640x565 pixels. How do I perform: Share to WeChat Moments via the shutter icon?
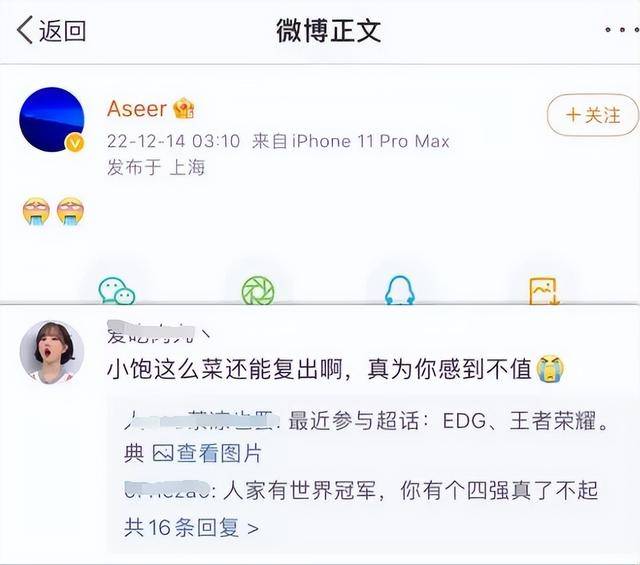click(x=258, y=291)
